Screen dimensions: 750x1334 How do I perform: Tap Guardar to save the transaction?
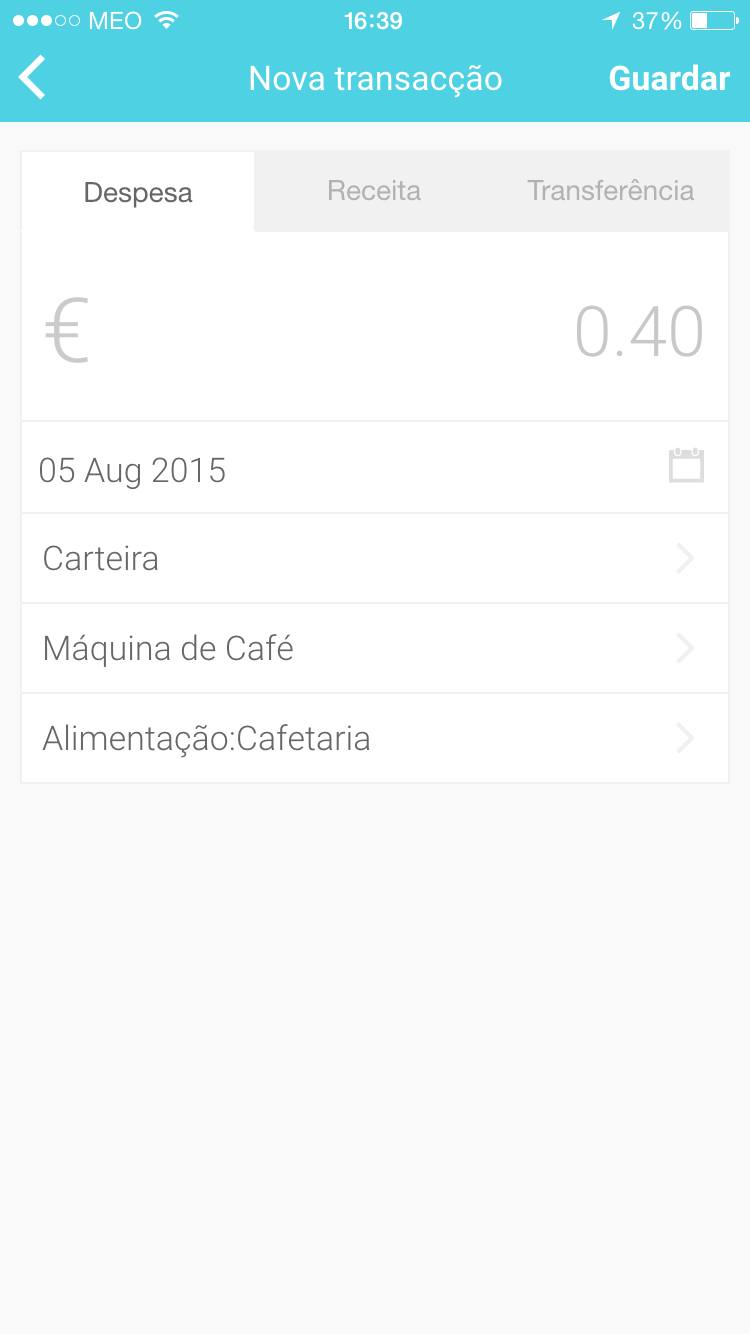669,79
